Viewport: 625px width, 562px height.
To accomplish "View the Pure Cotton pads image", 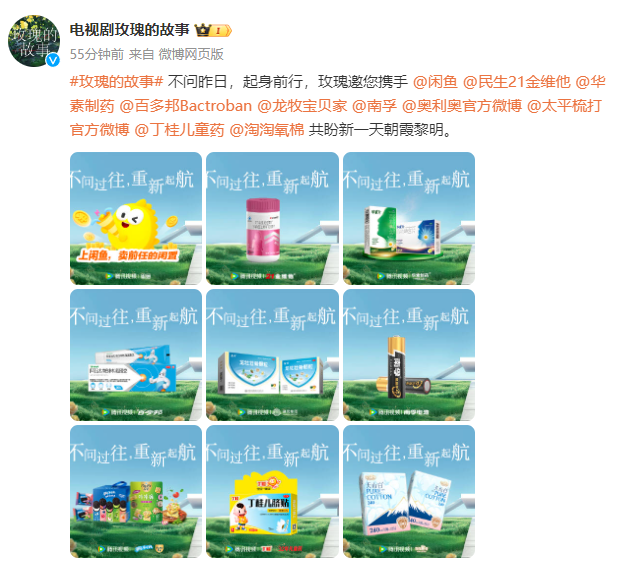I will 408,491.
